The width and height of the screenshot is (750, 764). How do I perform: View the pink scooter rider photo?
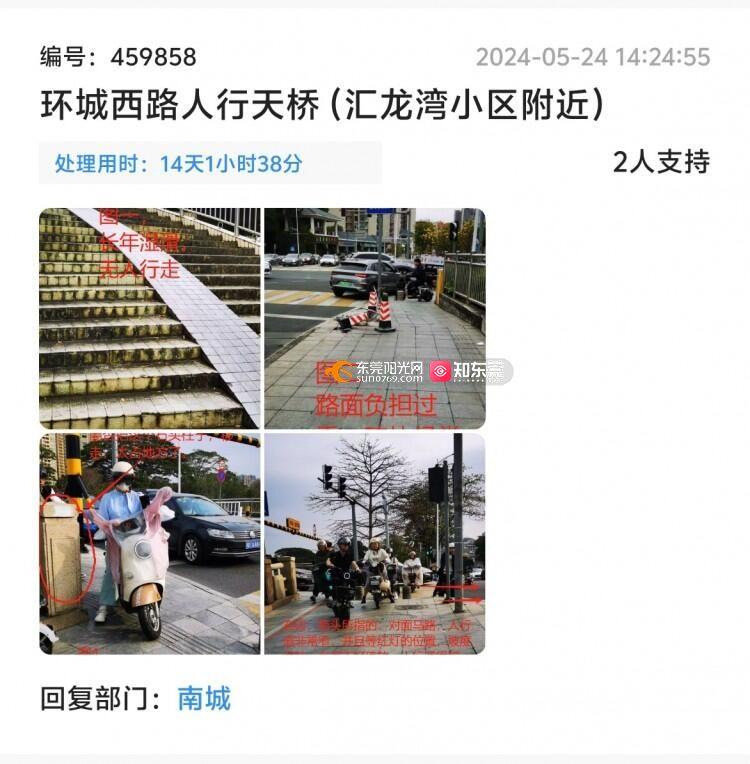149,543
